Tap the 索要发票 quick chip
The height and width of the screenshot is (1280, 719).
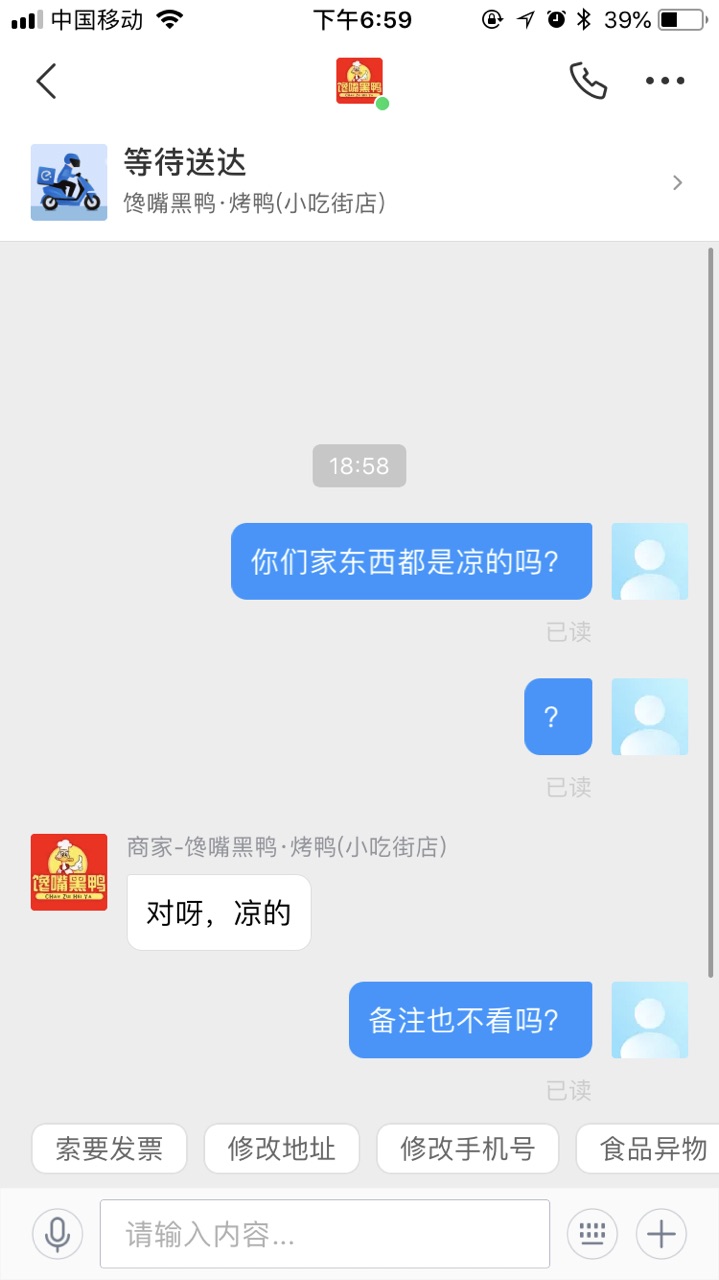(109, 1149)
